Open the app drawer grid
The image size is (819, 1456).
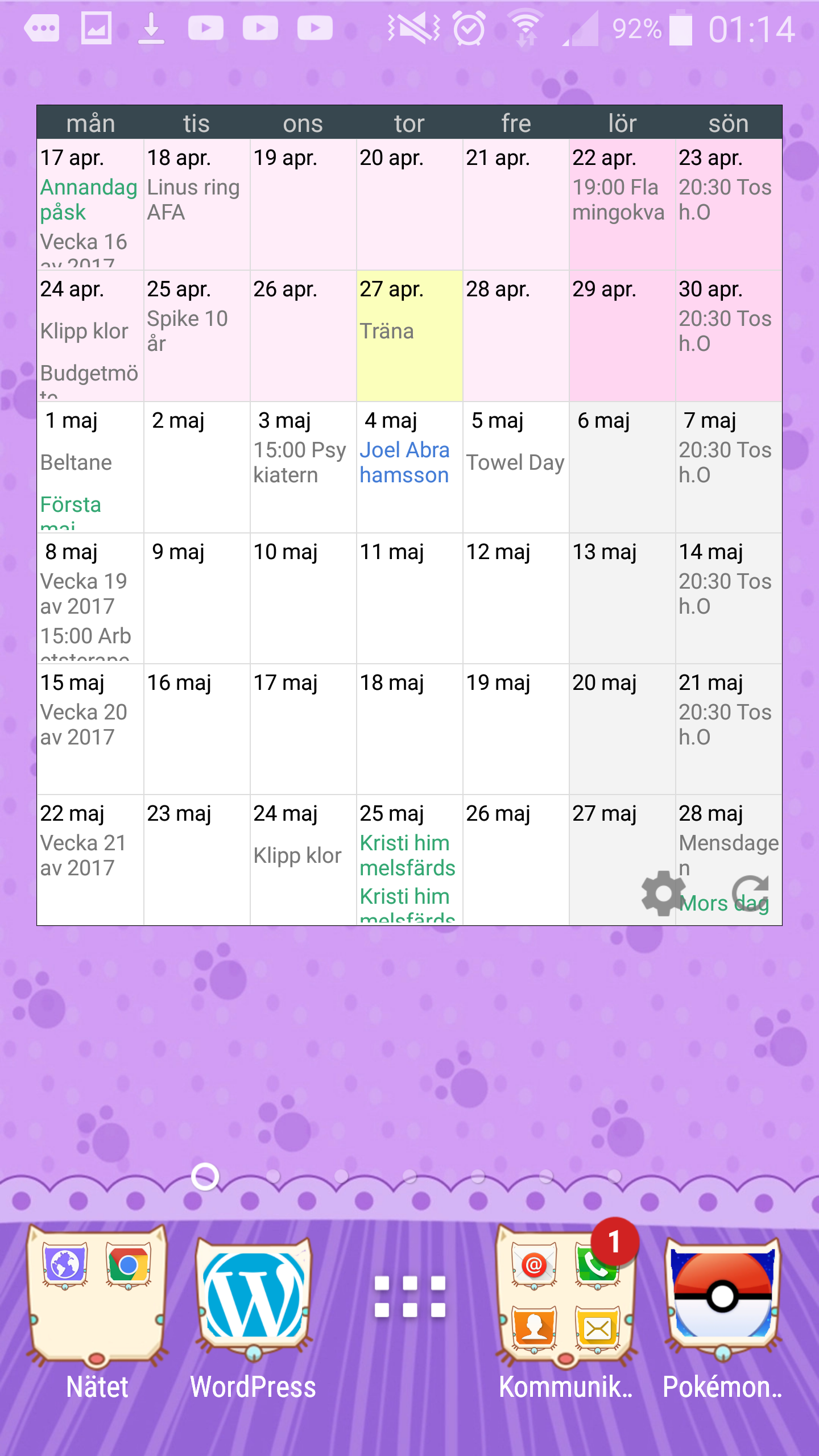[x=409, y=1297]
